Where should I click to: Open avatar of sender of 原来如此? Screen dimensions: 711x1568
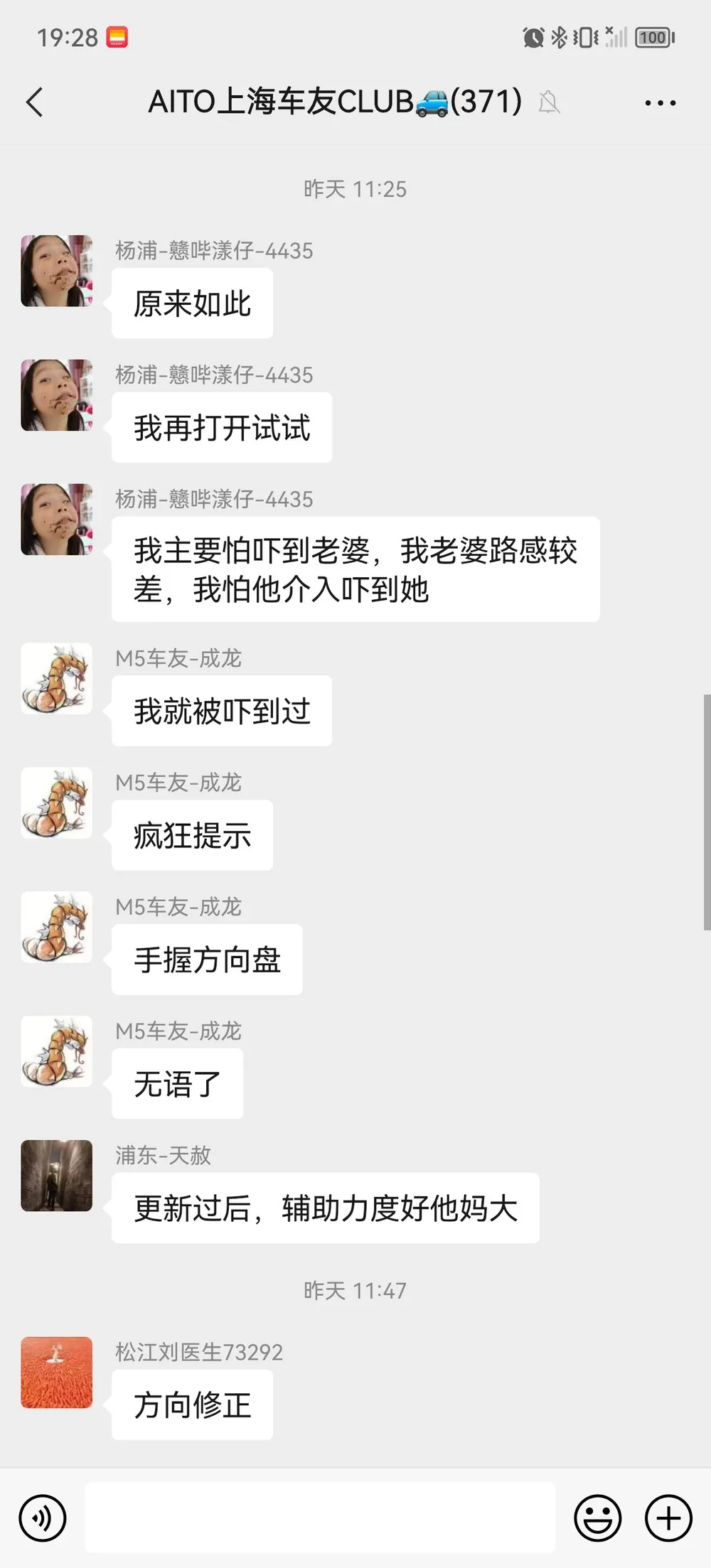[57, 271]
